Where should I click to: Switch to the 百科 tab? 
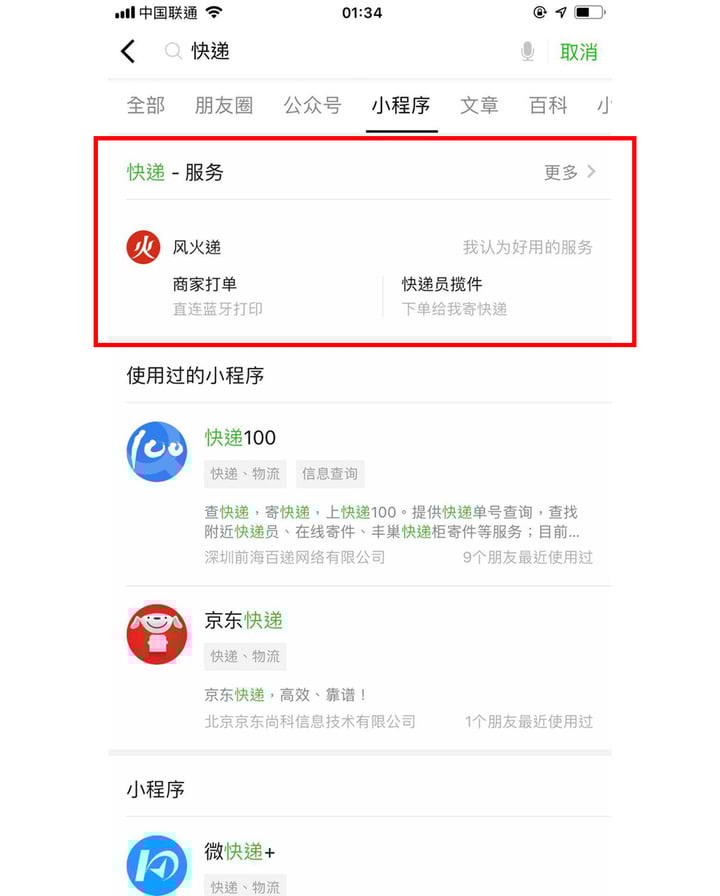548,105
